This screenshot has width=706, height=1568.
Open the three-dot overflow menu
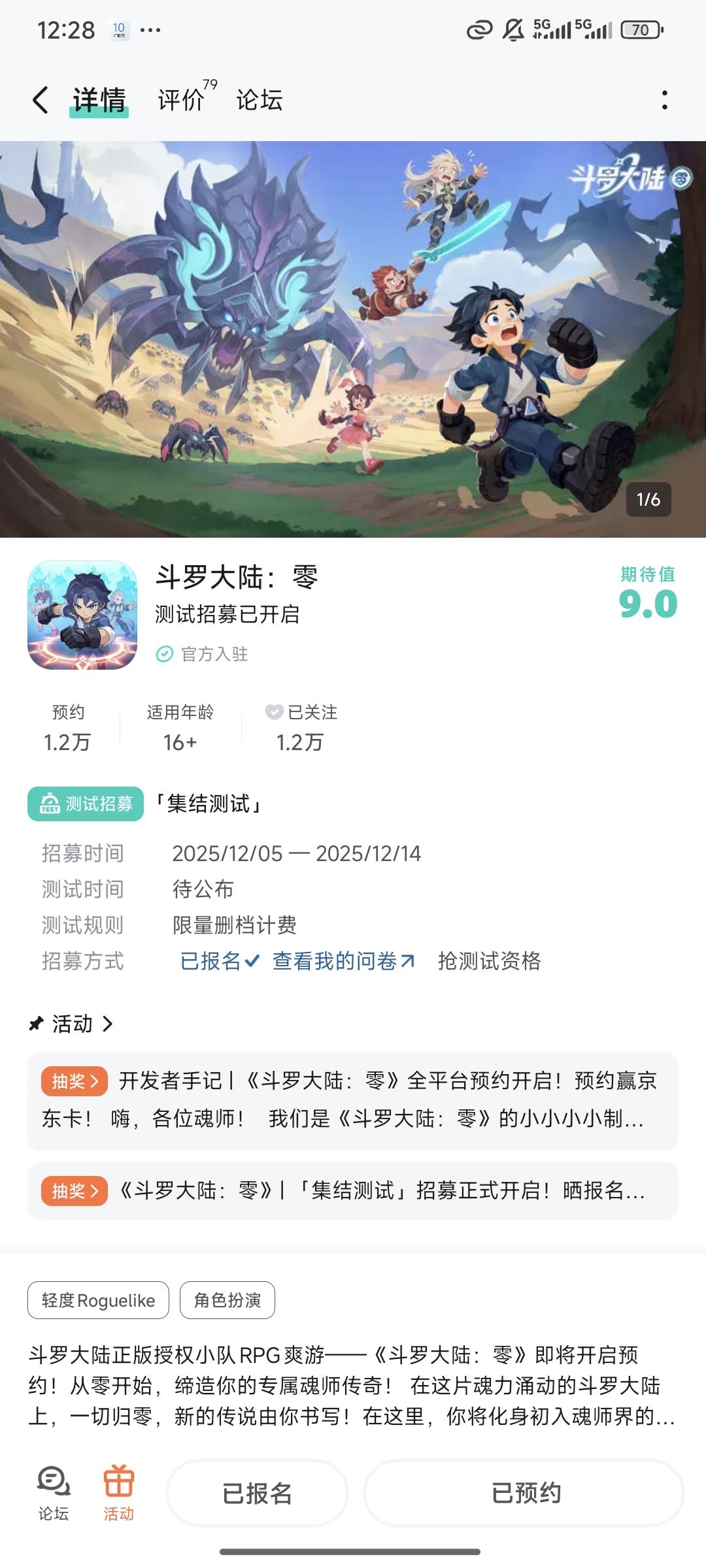click(665, 99)
